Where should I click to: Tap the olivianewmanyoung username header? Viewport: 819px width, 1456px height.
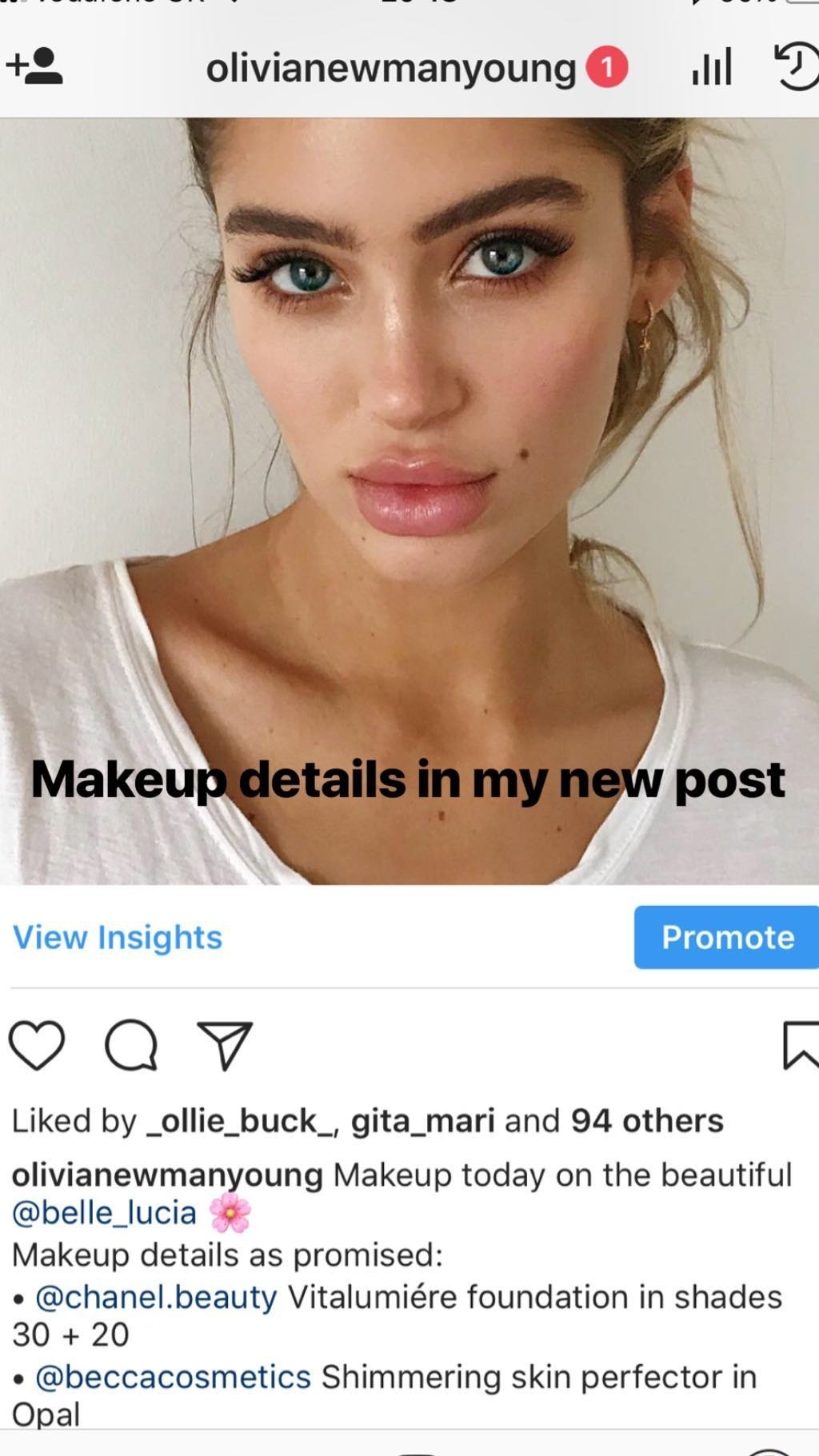(x=390, y=69)
